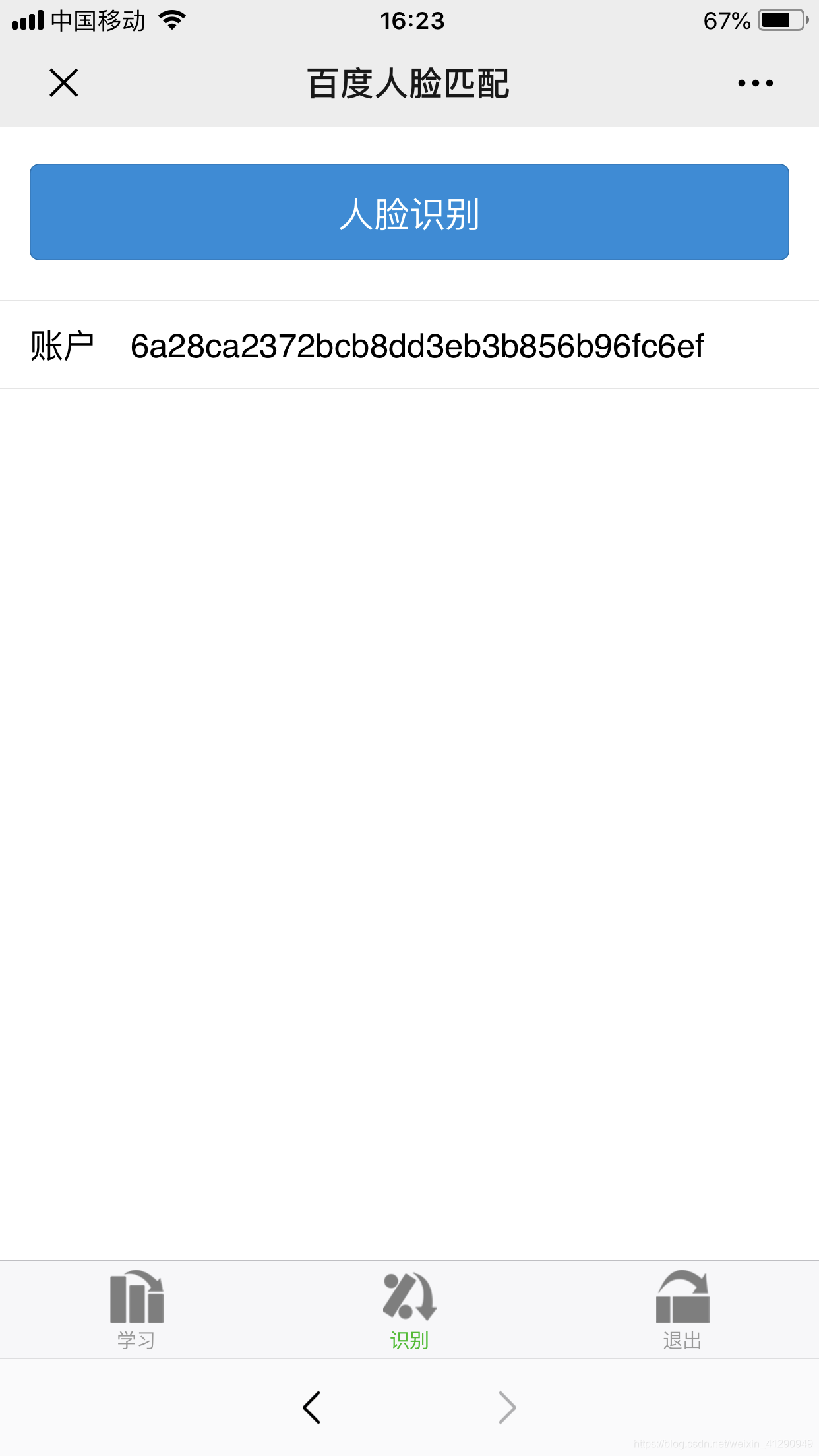Tap the browser forward arrow
819x1456 pixels.
pyautogui.click(x=506, y=1407)
